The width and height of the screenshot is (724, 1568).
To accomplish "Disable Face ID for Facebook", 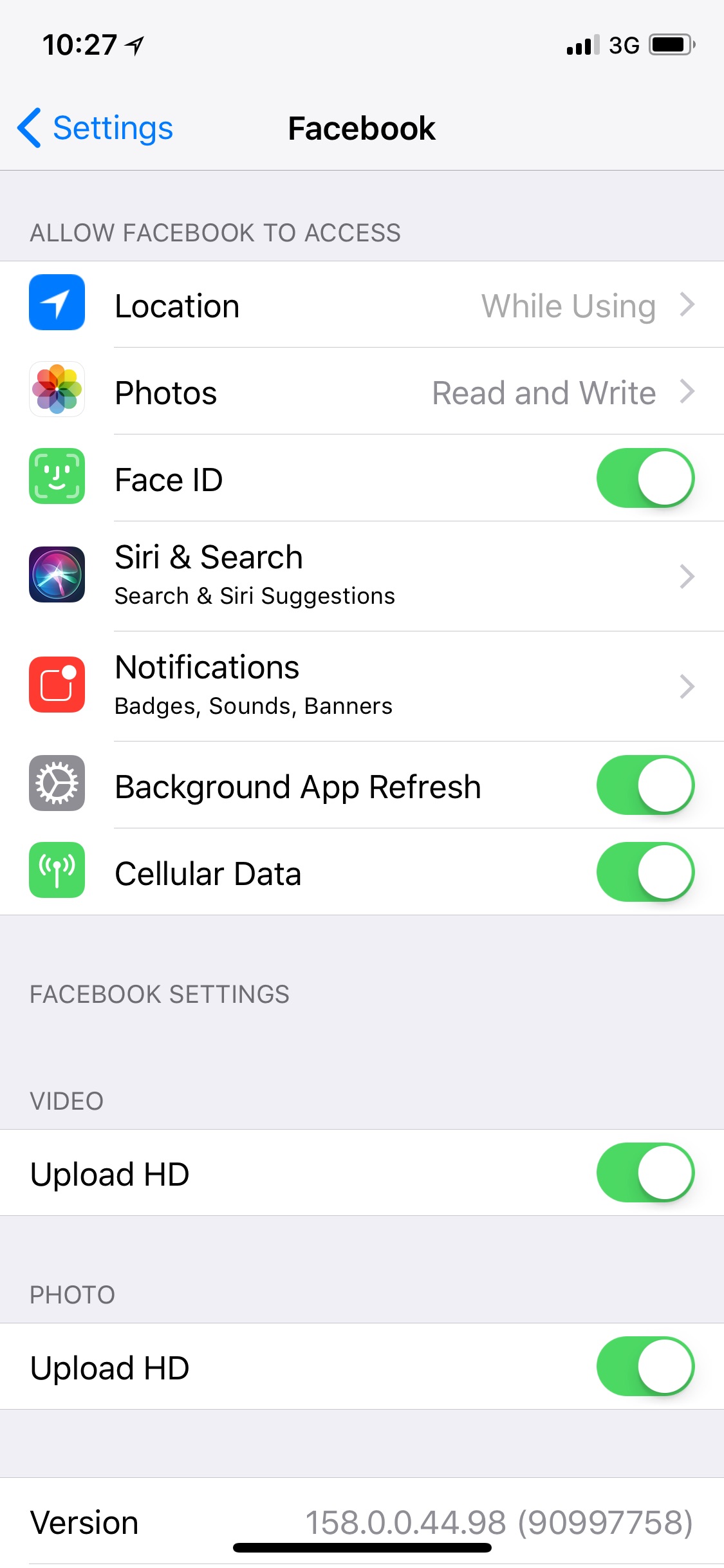I will 645,478.
